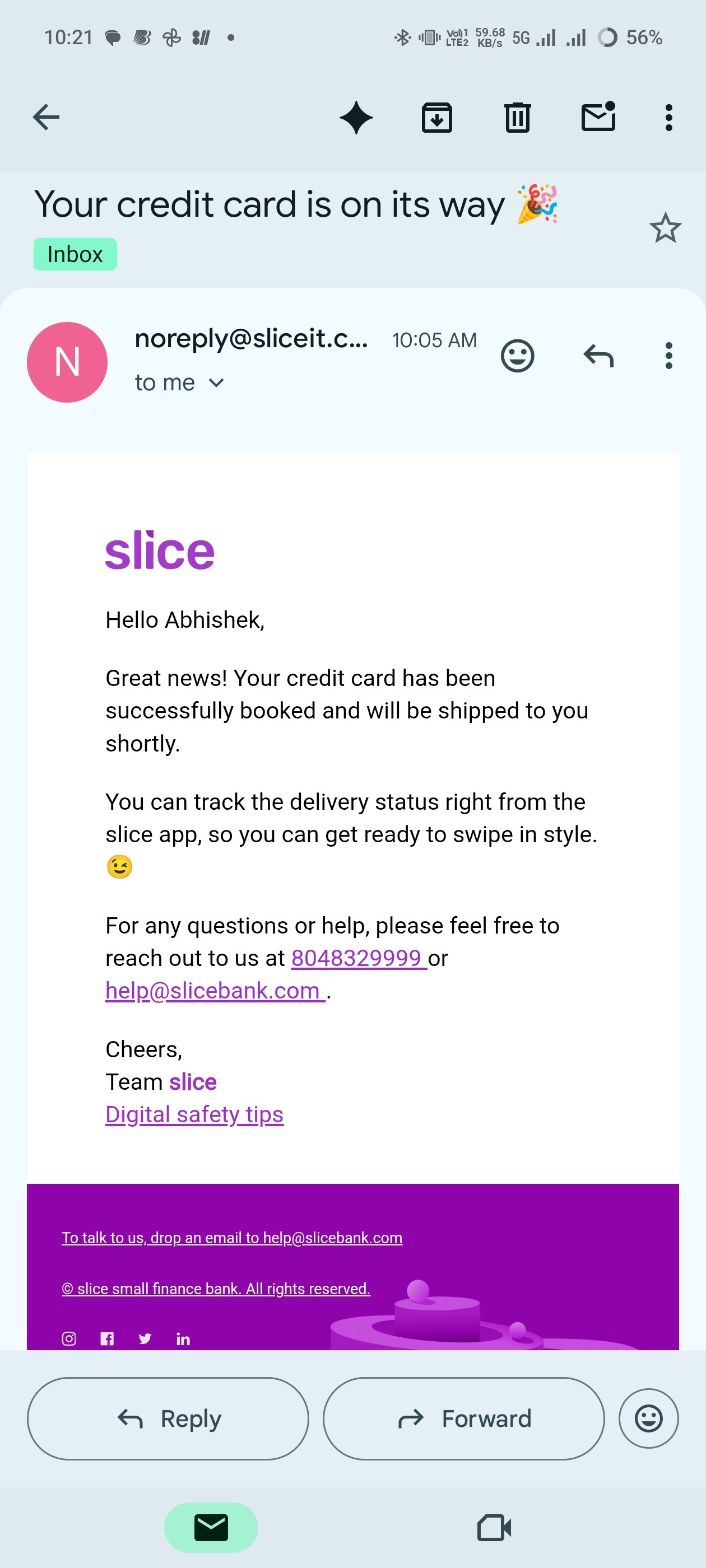
Task: Tap the reply arrow next to sender
Action: (598, 356)
